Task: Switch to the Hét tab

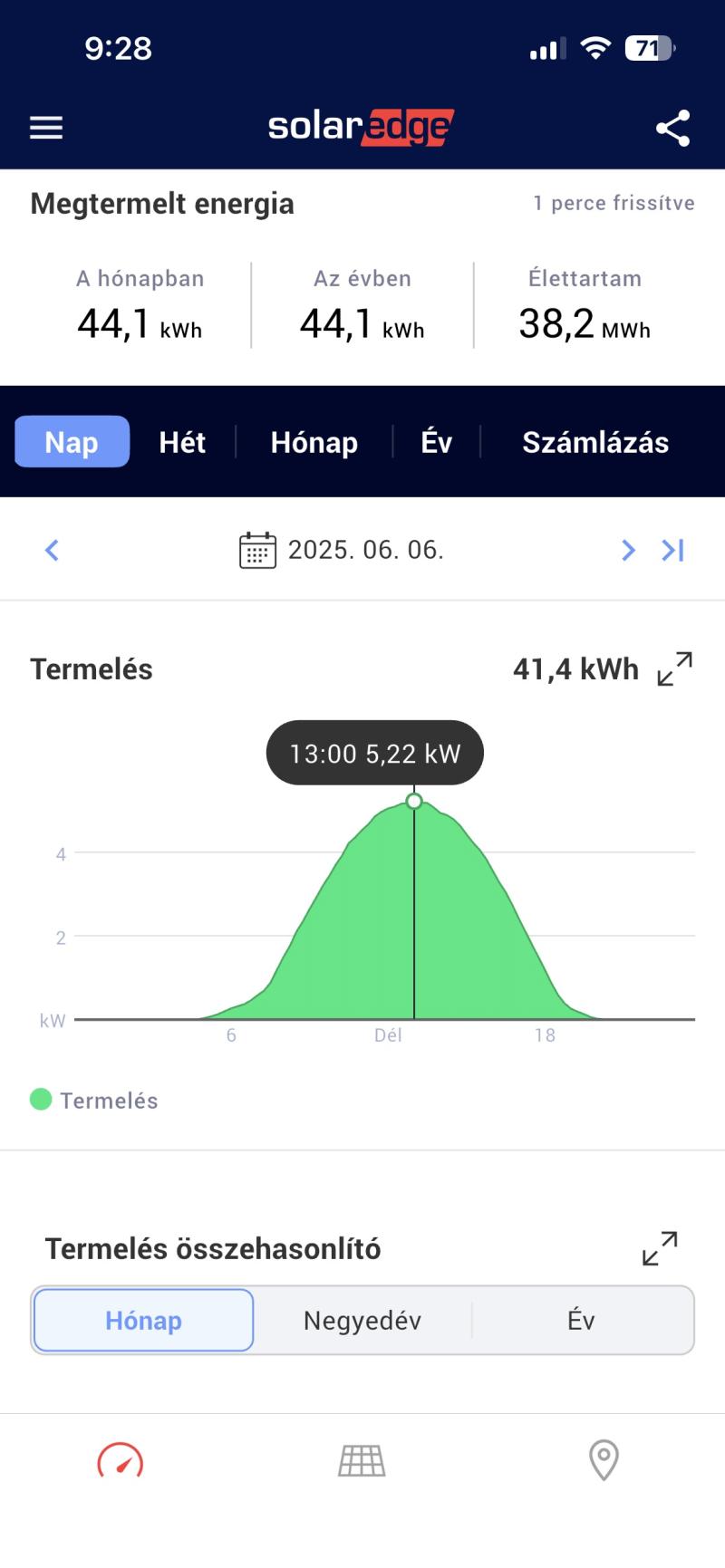Action: tap(182, 442)
